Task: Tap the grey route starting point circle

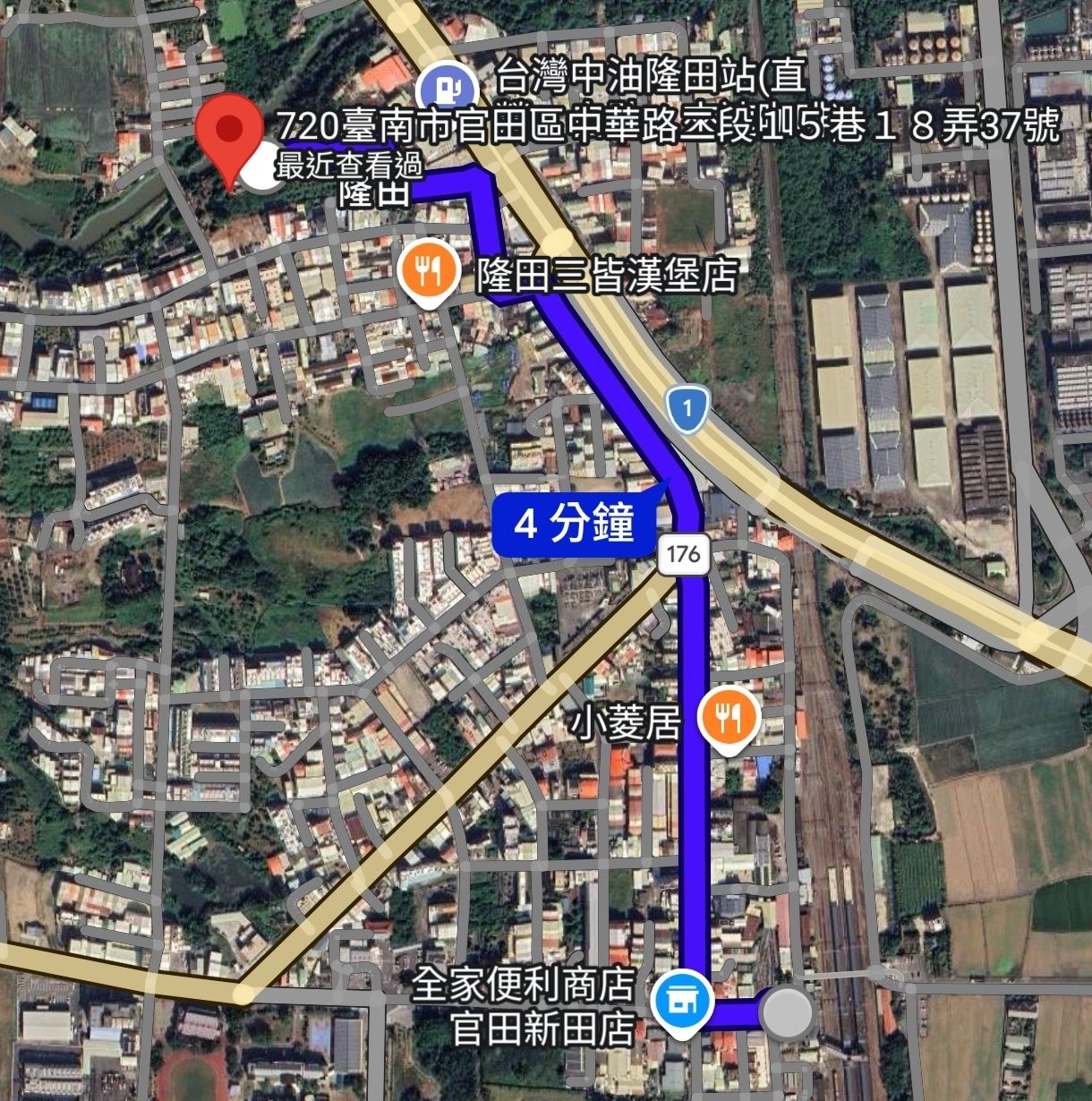Action: coord(787,1013)
